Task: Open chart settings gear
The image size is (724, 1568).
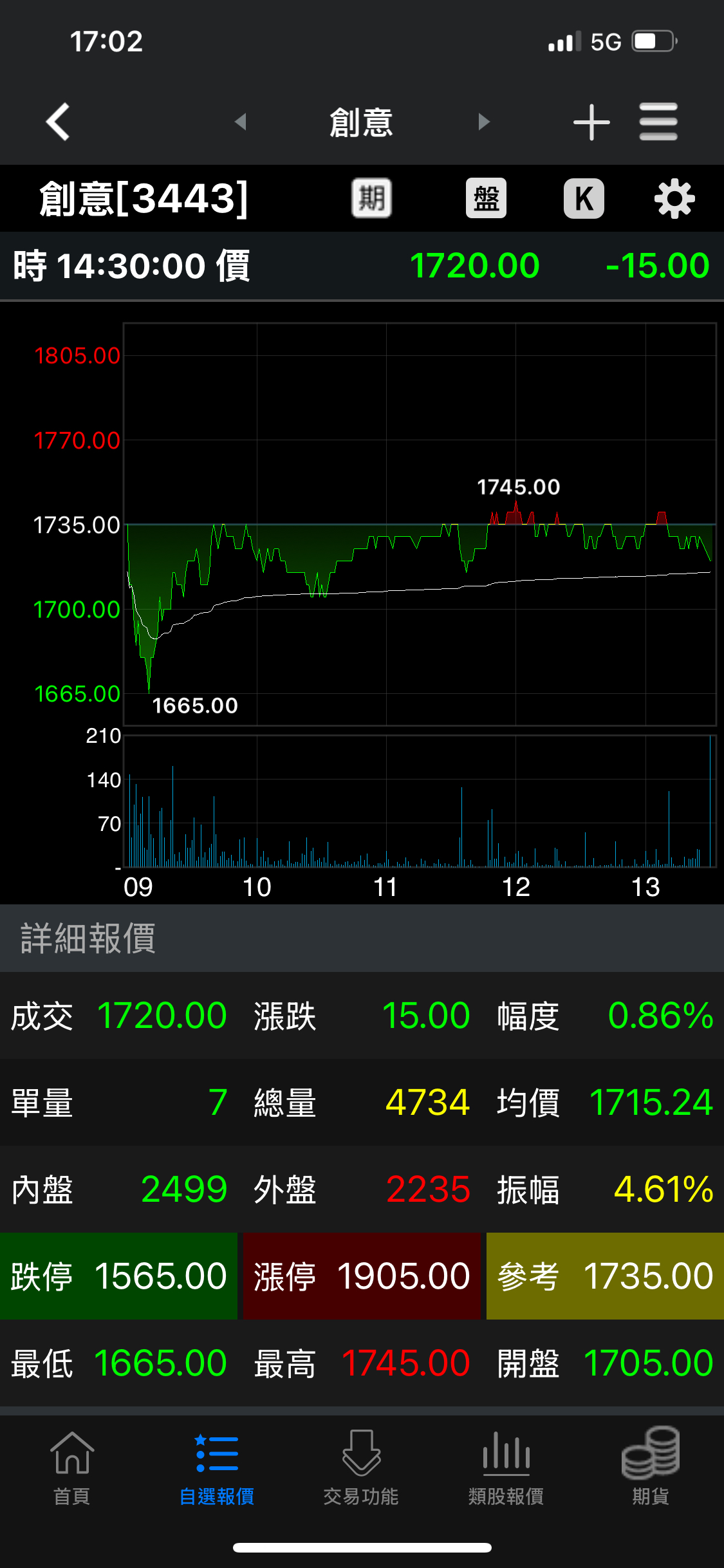Action: point(674,199)
